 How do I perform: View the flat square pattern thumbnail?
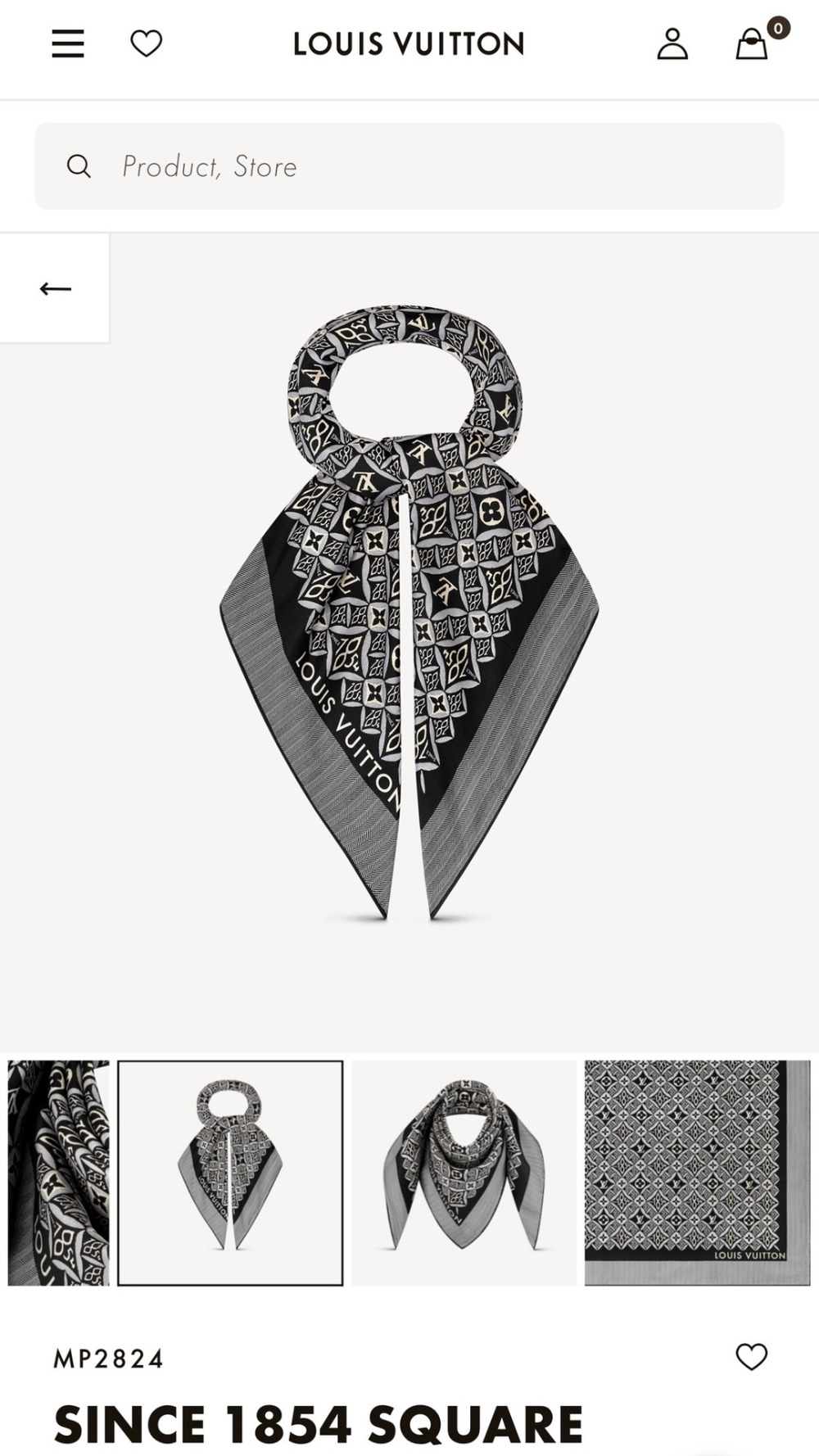697,1173
